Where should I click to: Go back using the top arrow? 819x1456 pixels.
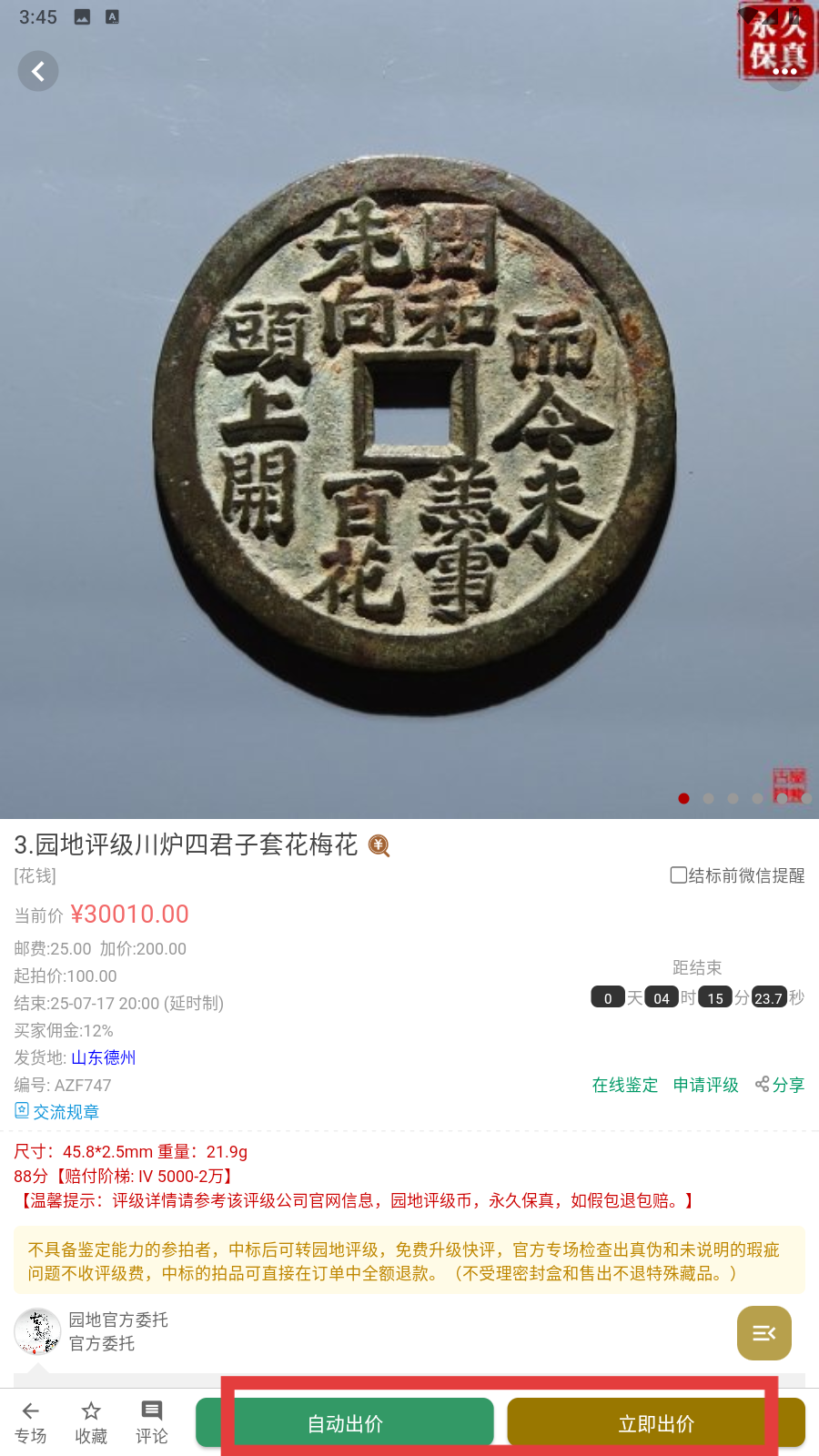(38, 71)
